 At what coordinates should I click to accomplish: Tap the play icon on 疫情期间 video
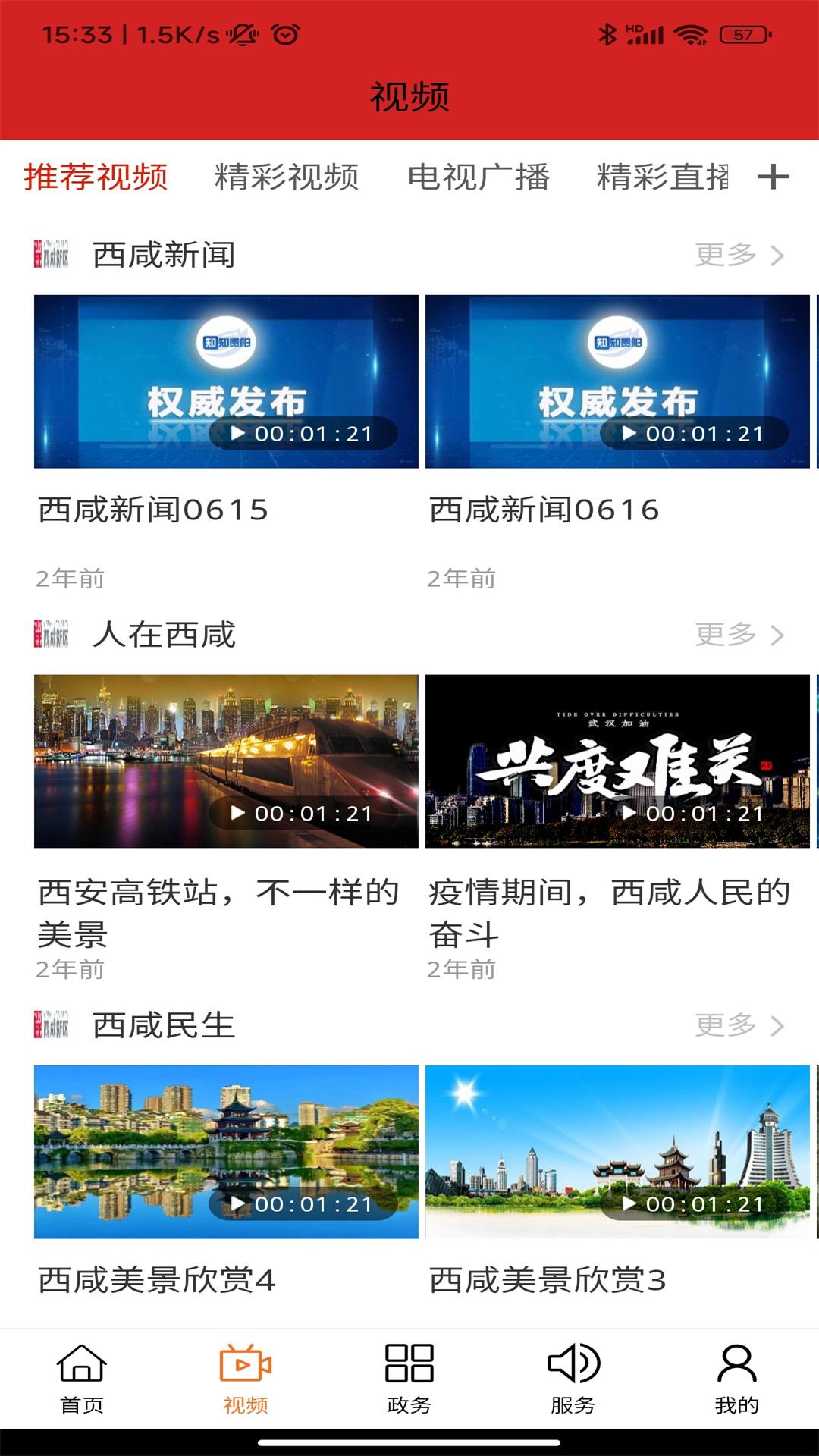629,812
